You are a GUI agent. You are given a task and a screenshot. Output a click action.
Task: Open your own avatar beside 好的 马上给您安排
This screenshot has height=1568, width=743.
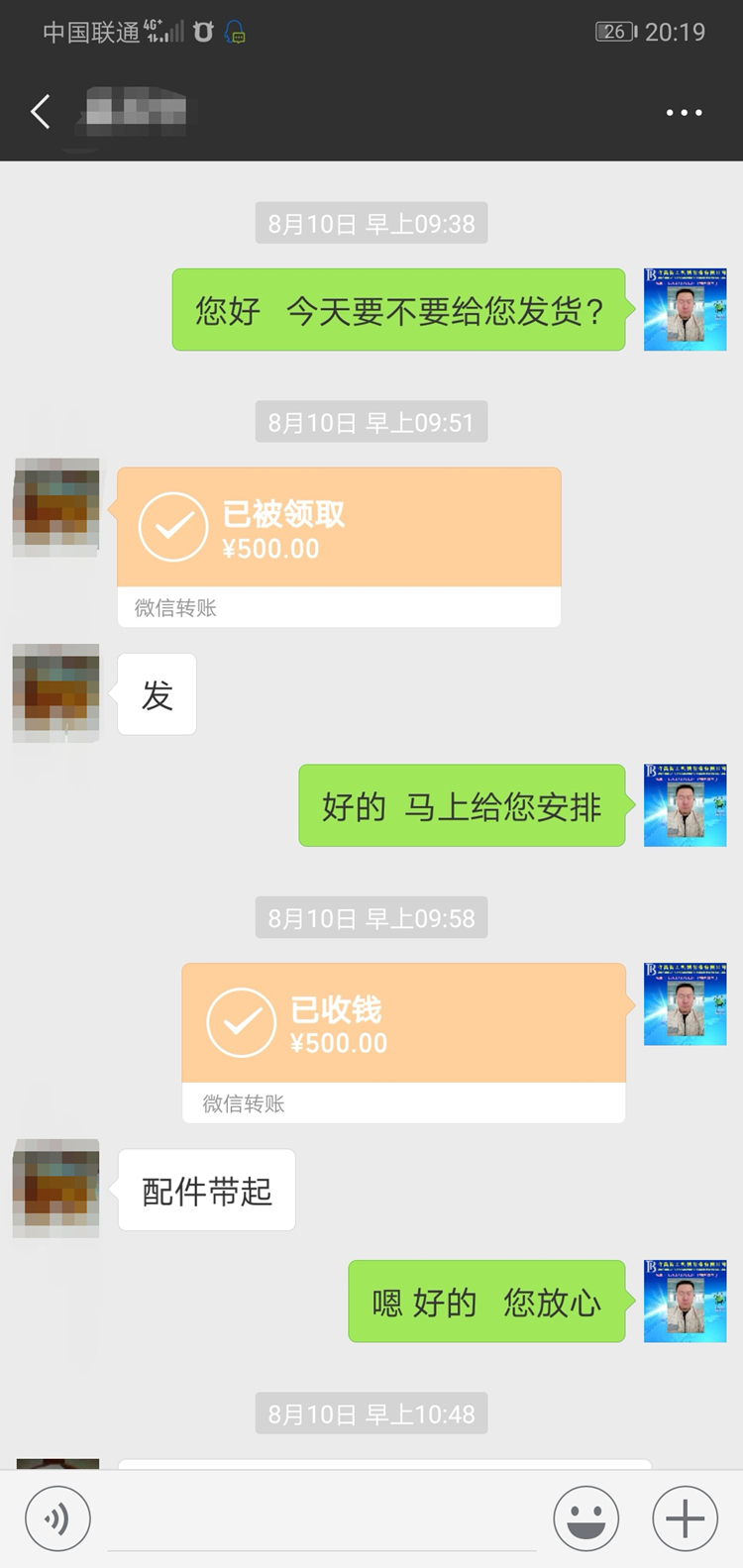click(x=685, y=807)
